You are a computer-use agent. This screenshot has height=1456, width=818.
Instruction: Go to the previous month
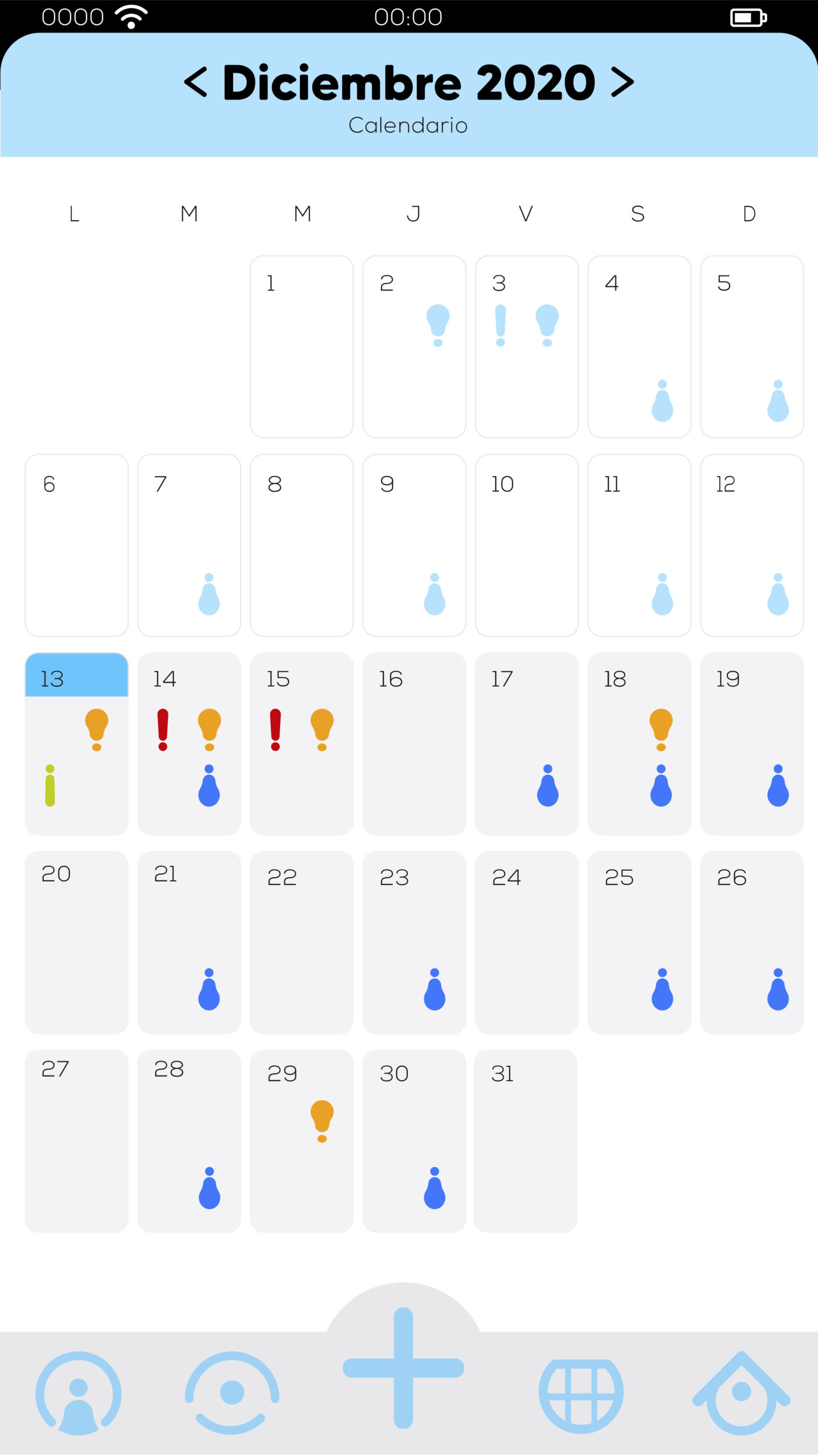tap(196, 82)
